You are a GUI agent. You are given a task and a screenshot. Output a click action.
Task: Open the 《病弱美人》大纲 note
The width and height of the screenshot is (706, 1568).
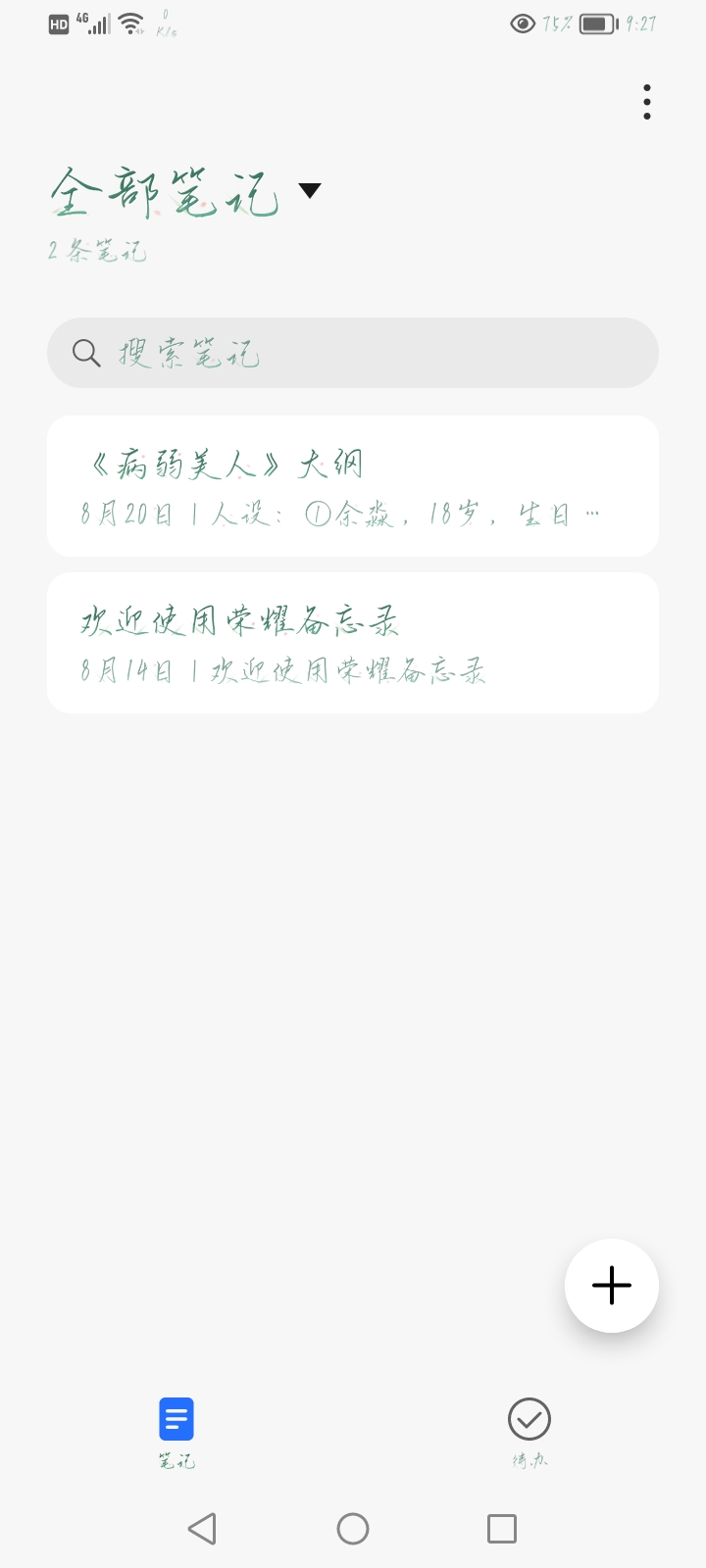pyautogui.click(x=353, y=486)
